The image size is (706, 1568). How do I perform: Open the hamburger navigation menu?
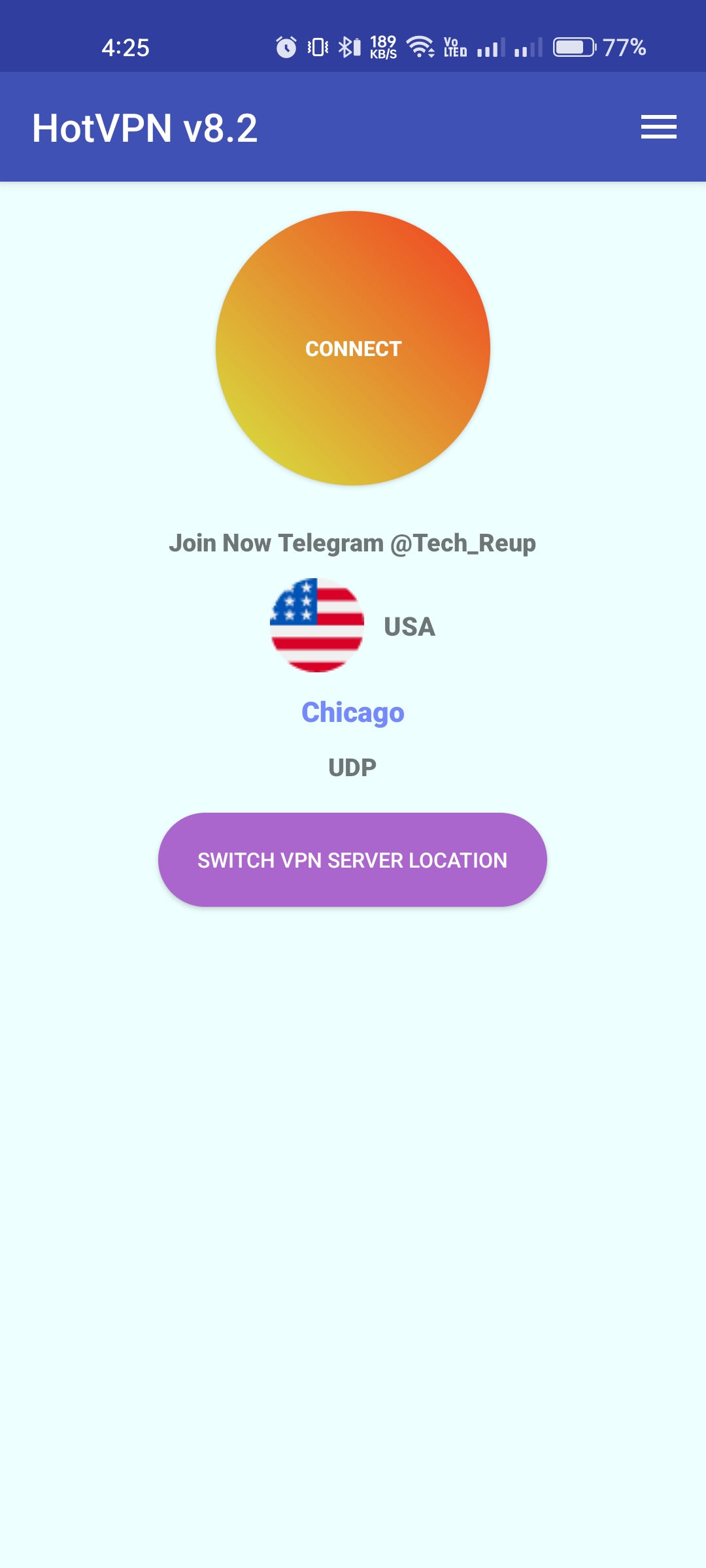click(658, 128)
